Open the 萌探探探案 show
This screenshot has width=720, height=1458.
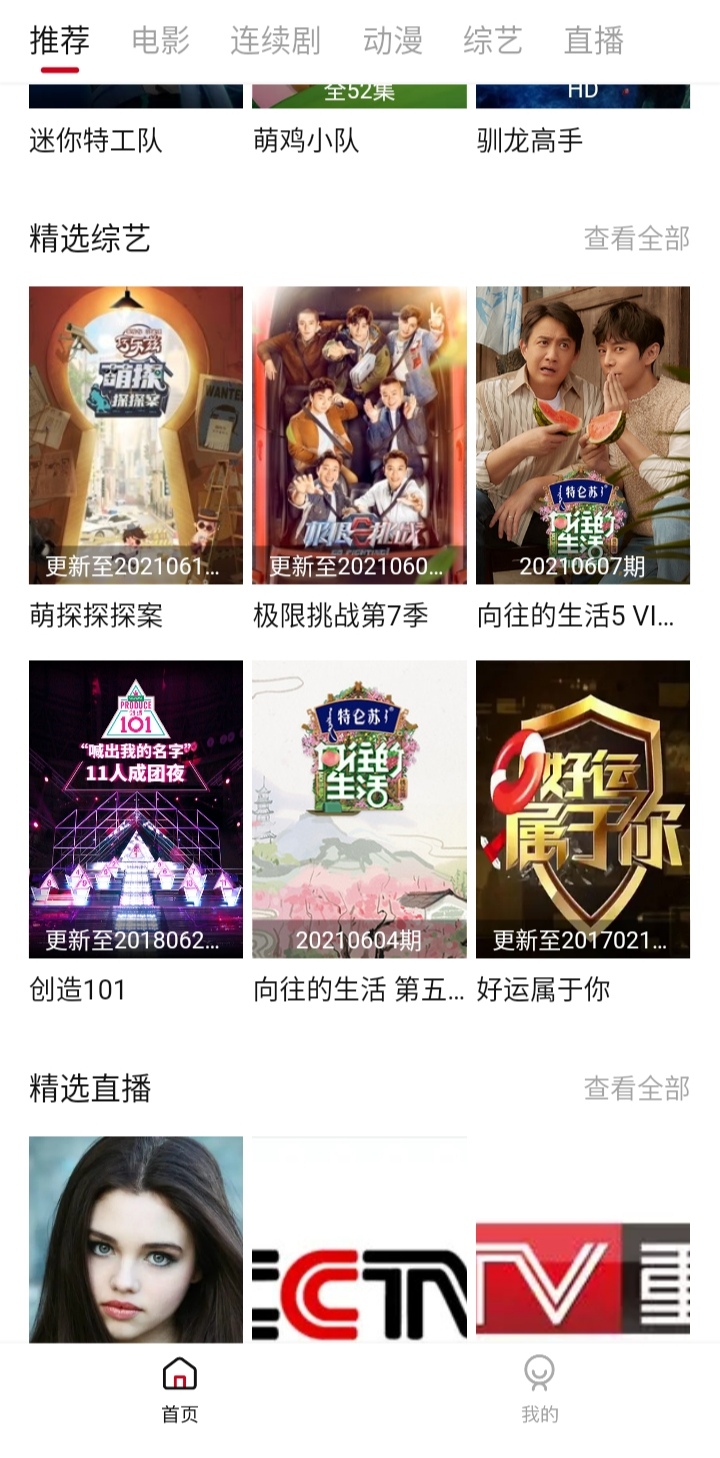pos(135,433)
